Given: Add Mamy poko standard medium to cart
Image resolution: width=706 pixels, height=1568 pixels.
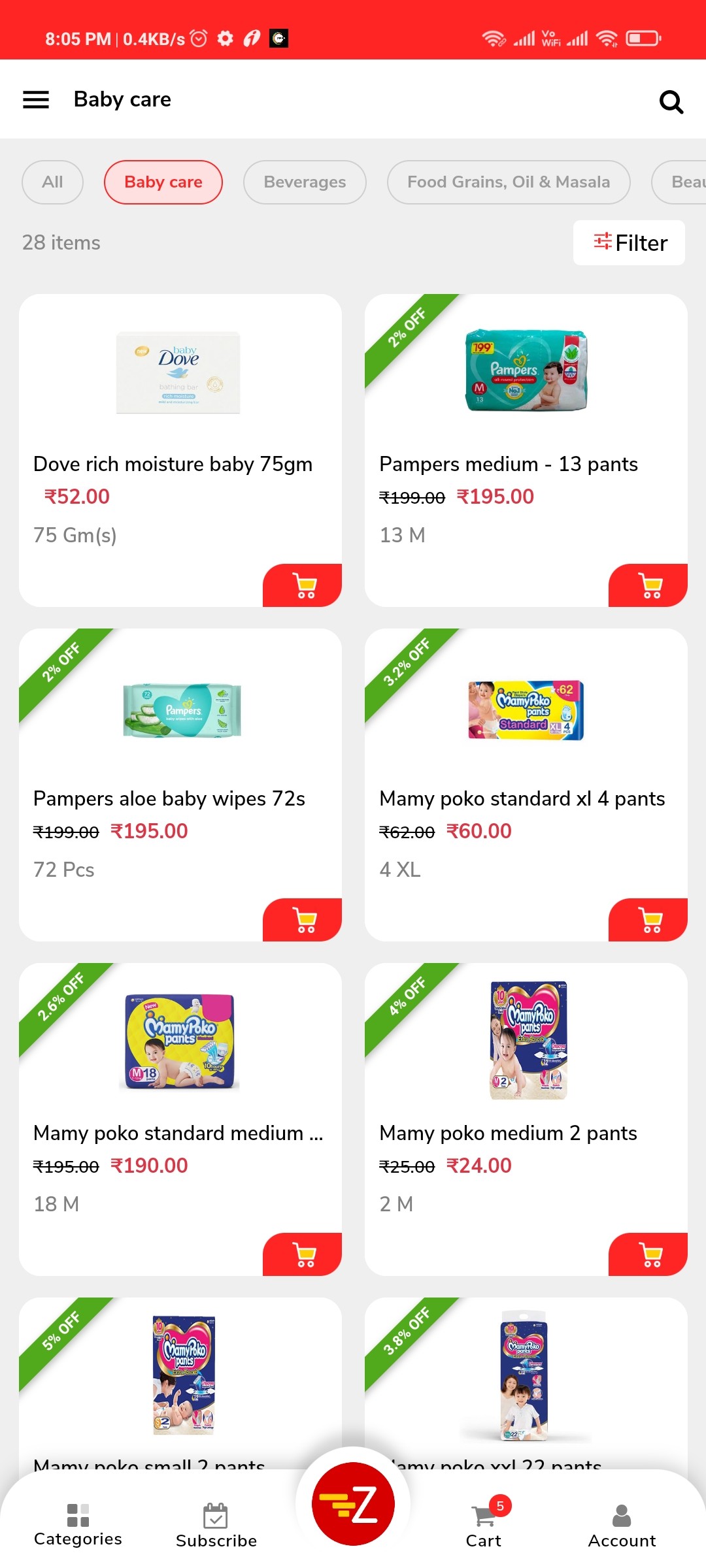Looking at the screenshot, I should [x=303, y=1254].
